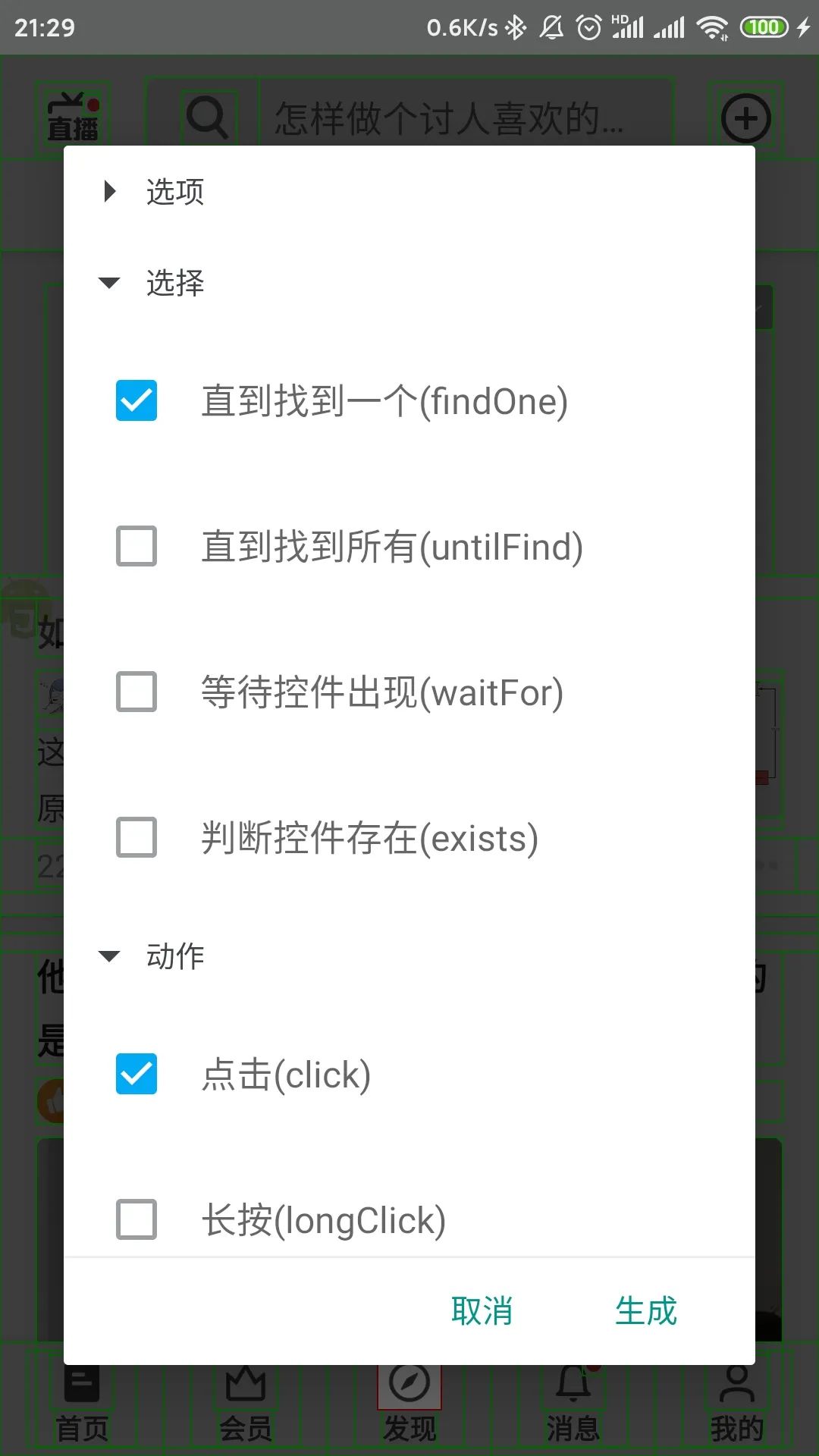The width and height of the screenshot is (819, 1456).
Task: Enable 等待控件出现(waitFor) checkbox
Action: pyautogui.click(x=136, y=692)
